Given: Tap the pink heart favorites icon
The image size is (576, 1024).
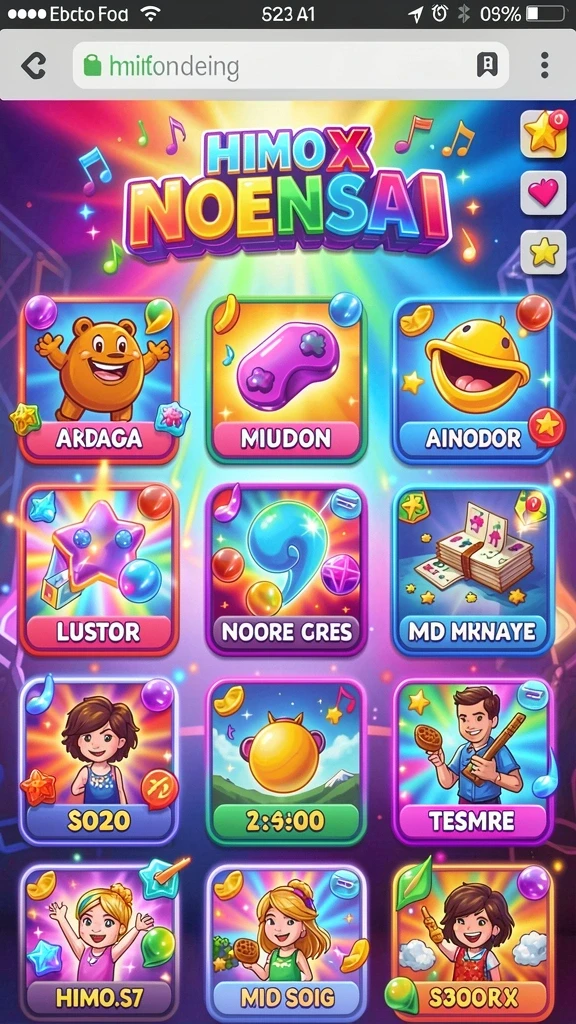Looking at the screenshot, I should pyautogui.click(x=543, y=193).
